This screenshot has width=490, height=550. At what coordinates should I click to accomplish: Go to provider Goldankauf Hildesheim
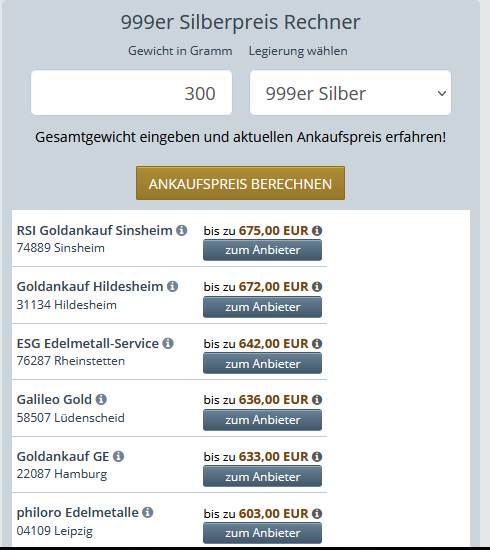262,307
